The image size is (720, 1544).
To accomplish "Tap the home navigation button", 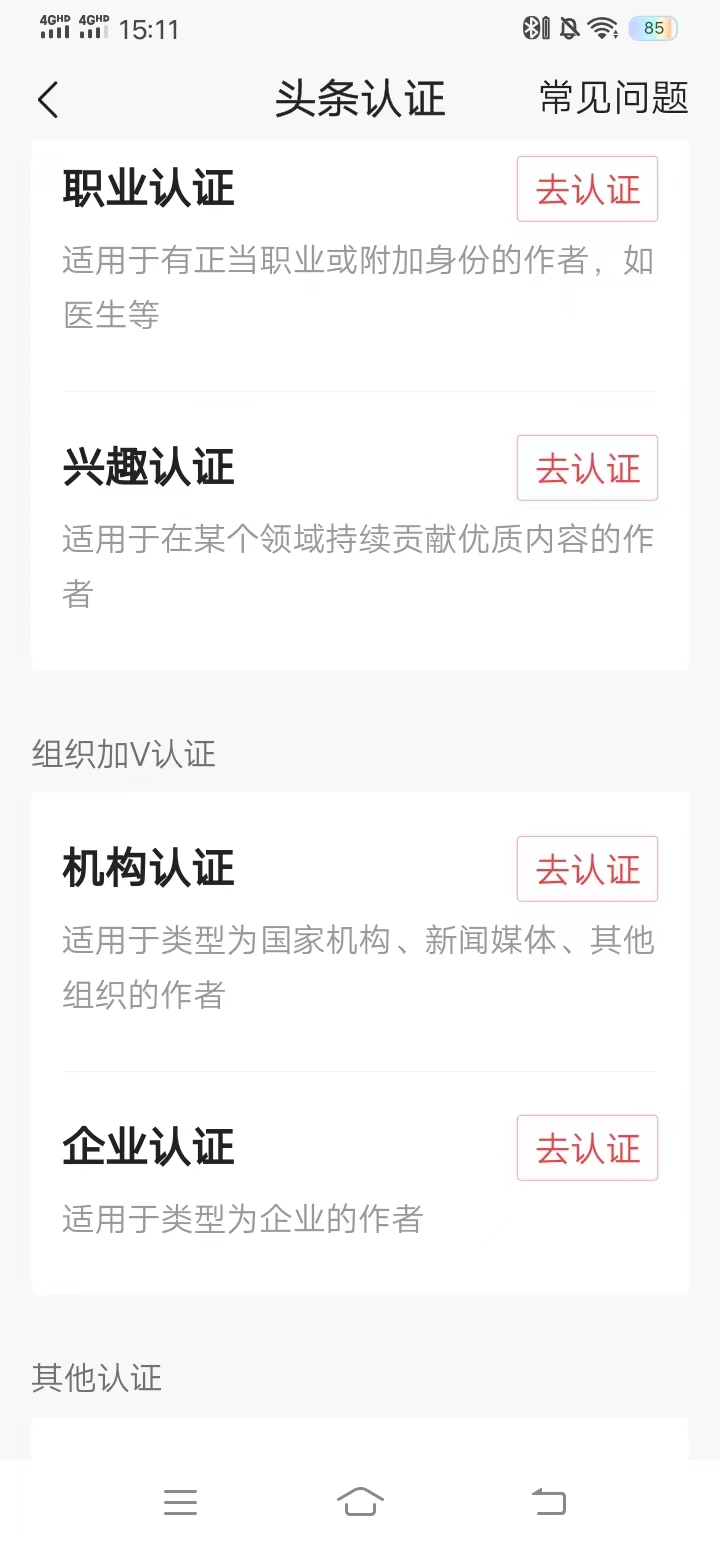I will (x=360, y=1501).
